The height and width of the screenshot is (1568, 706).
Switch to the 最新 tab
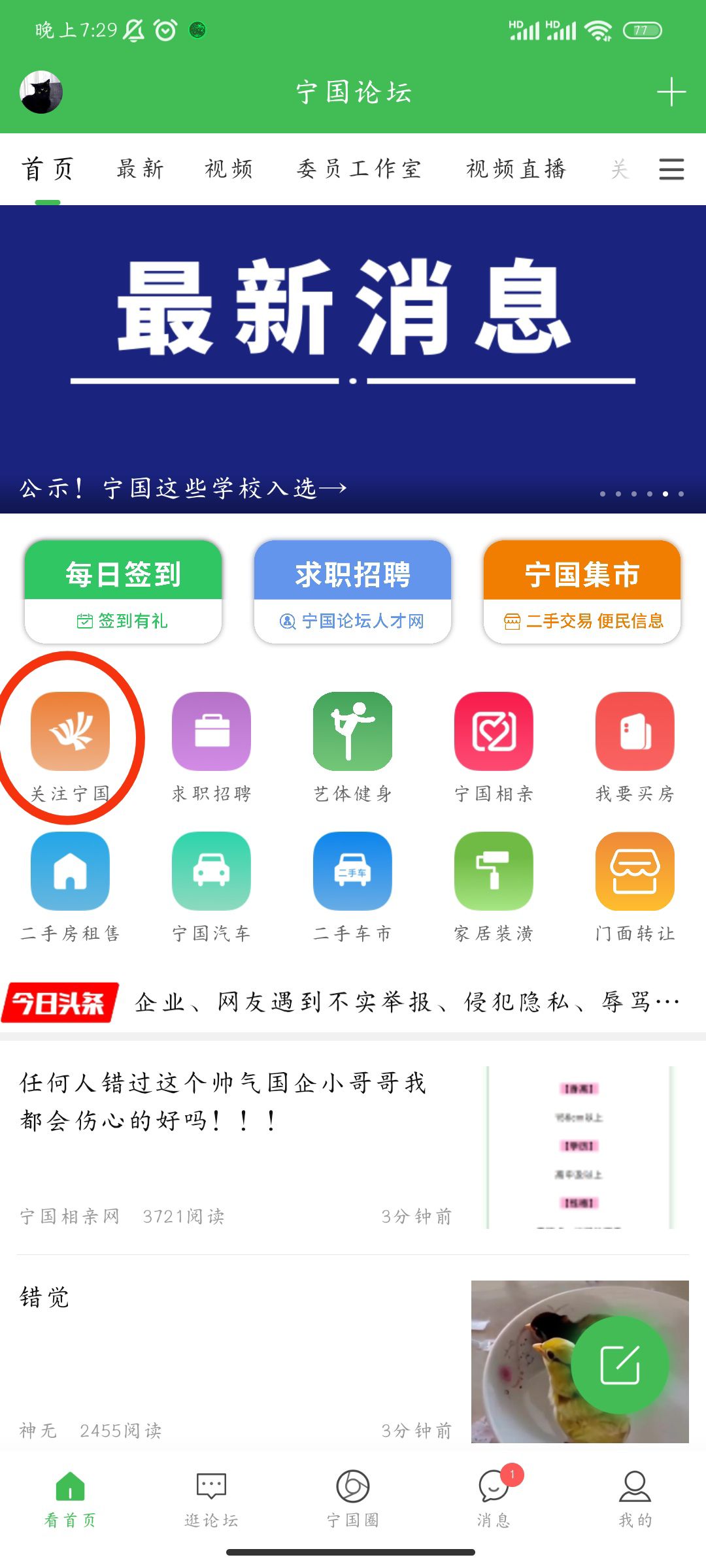(140, 169)
